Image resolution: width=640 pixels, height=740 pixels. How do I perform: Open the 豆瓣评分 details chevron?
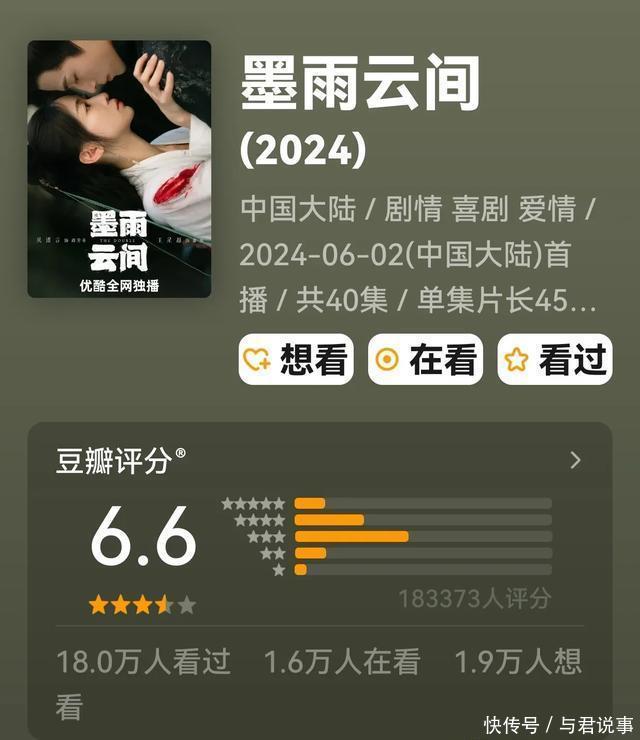[x=575, y=460]
